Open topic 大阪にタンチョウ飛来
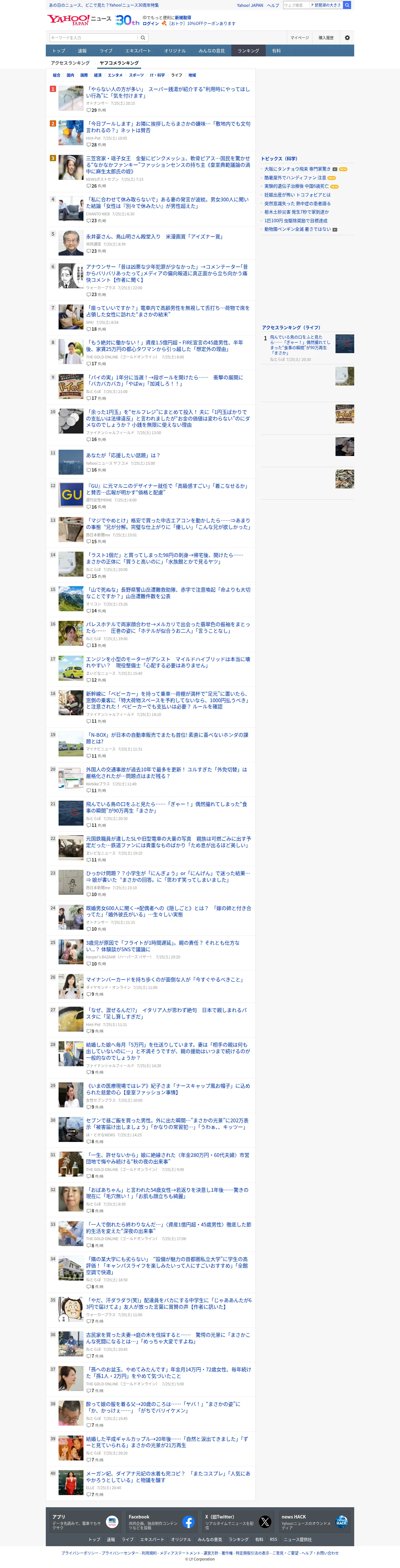The height and width of the screenshot is (1568, 400). [297, 169]
